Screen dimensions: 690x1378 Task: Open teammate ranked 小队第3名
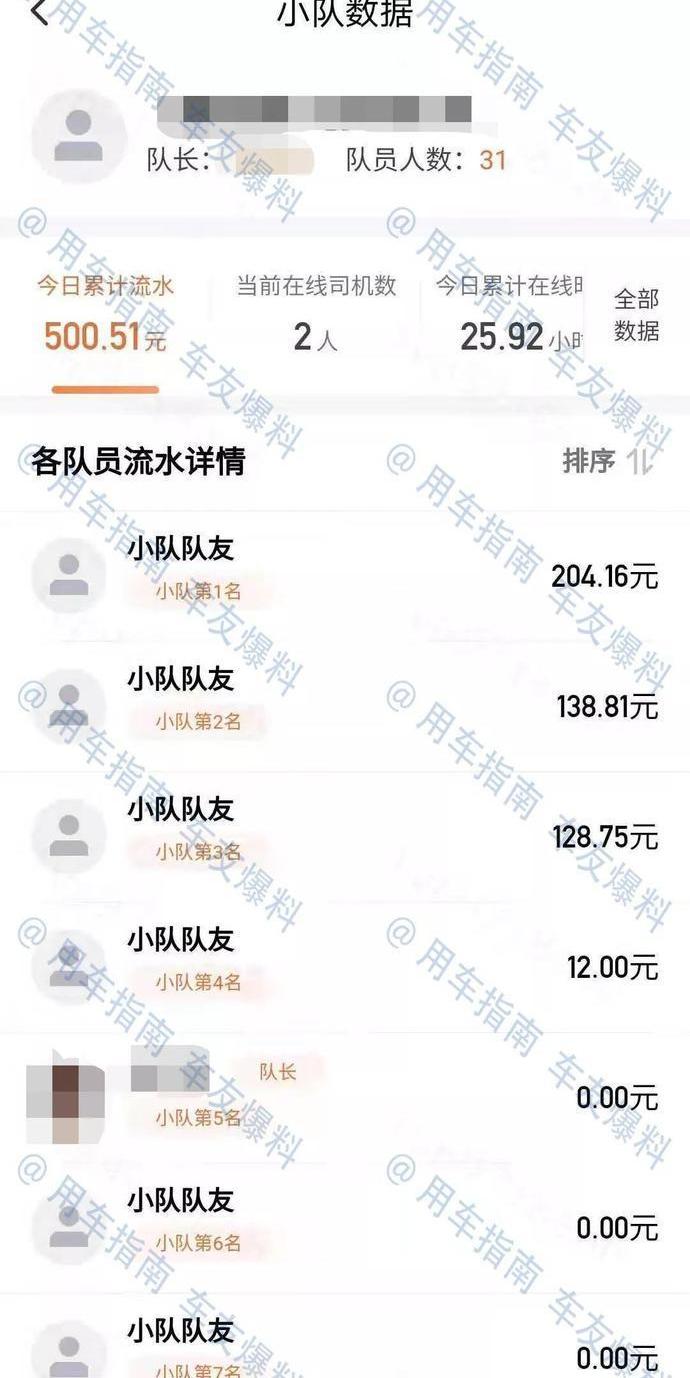click(345, 836)
